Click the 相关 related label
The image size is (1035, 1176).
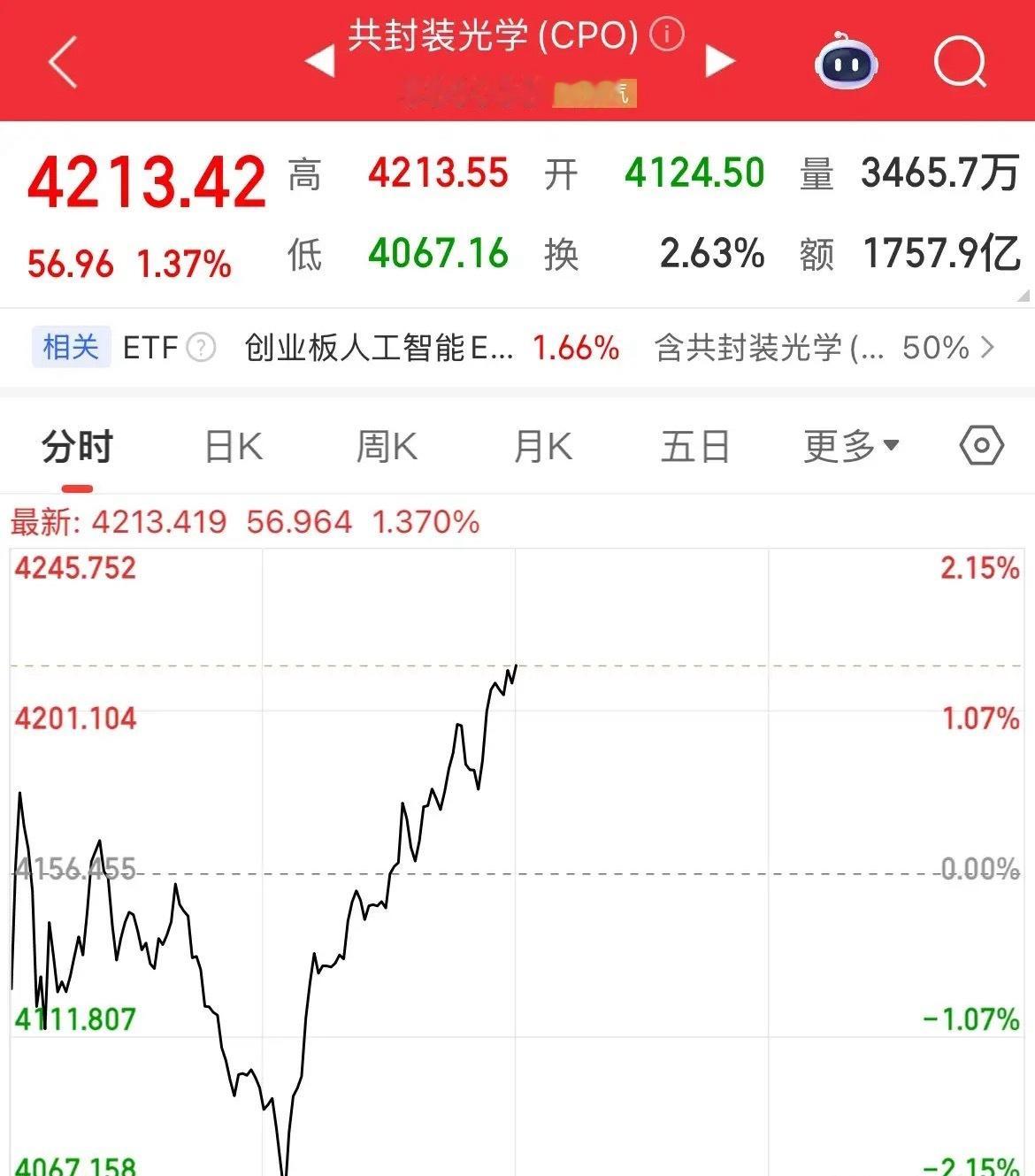click(x=71, y=348)
